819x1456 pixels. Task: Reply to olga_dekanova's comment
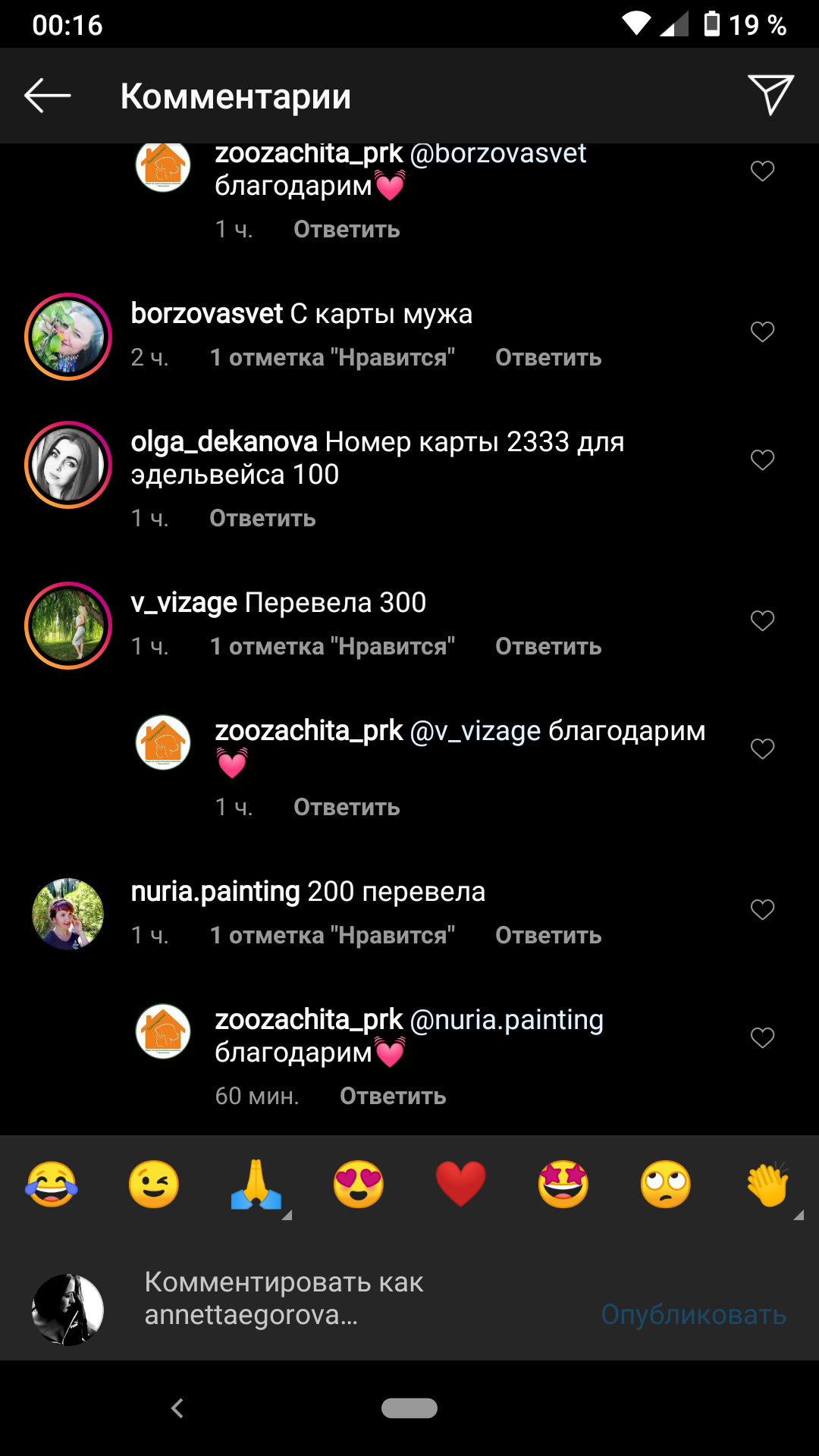pyautogui.click(x=262, y=519)
